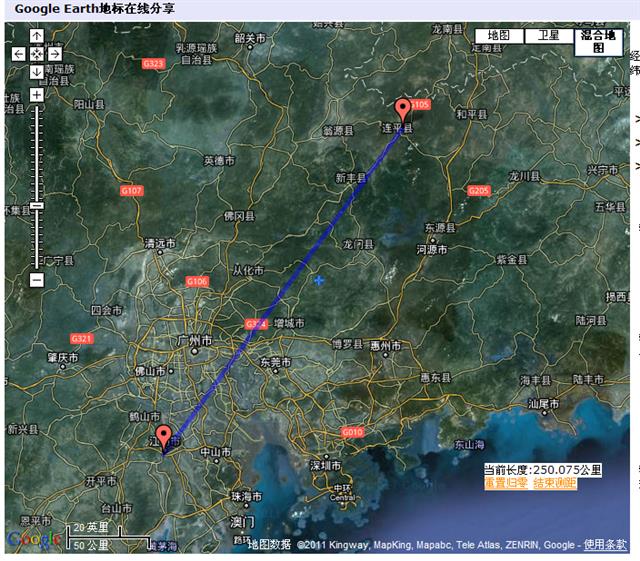Screen dimensions: 640x561
Task: Pan the map left with the arrow
Action: pyautogui.click(x=18, y=53)
